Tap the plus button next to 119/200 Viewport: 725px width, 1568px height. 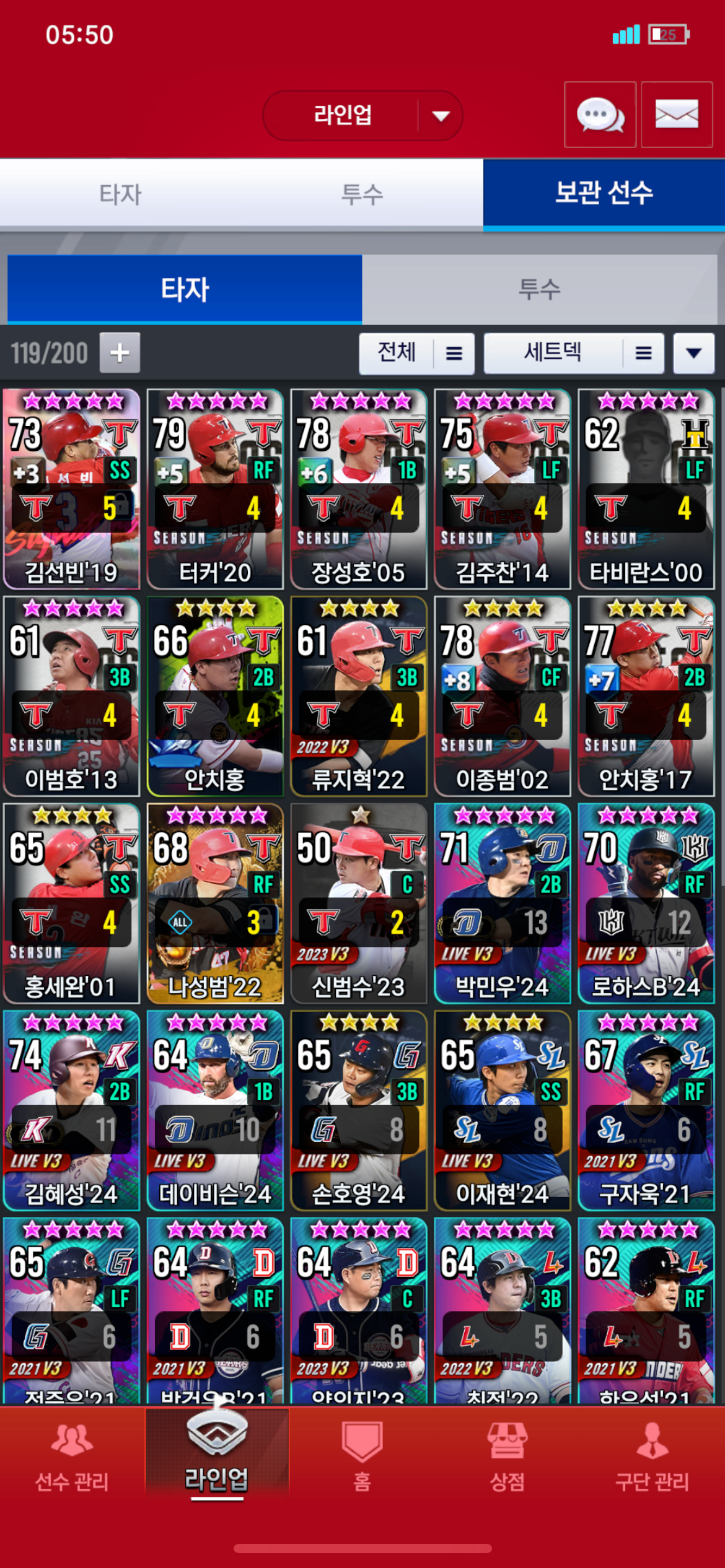tap(120, 353)
